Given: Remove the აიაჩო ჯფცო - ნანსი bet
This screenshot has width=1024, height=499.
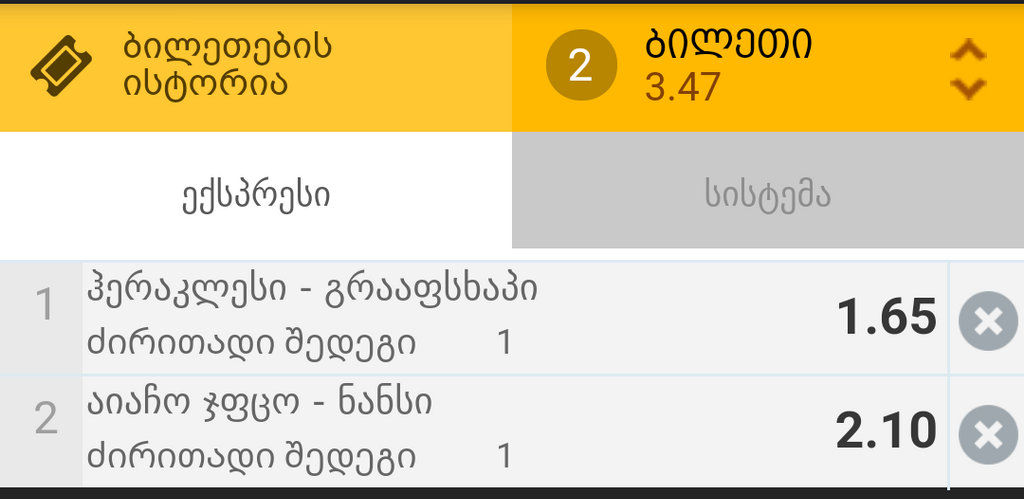Looking at the screenshot, I should click(987, 434).
